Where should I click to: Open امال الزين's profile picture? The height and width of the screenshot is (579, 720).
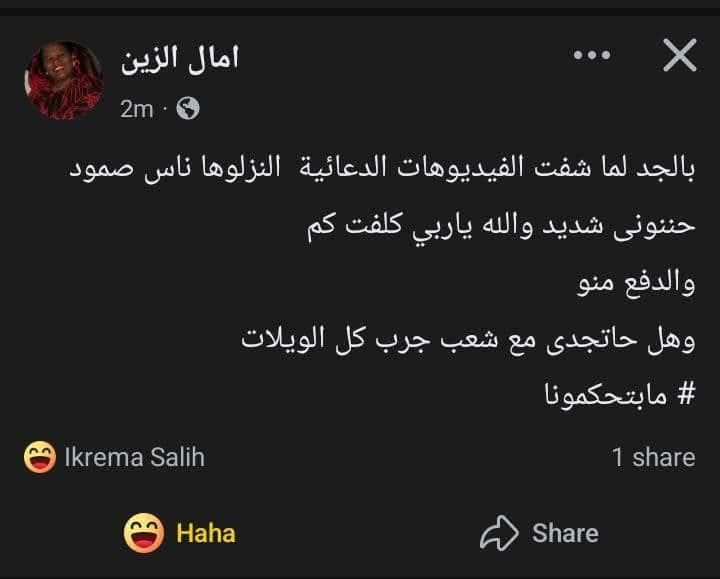pos(63,79)
